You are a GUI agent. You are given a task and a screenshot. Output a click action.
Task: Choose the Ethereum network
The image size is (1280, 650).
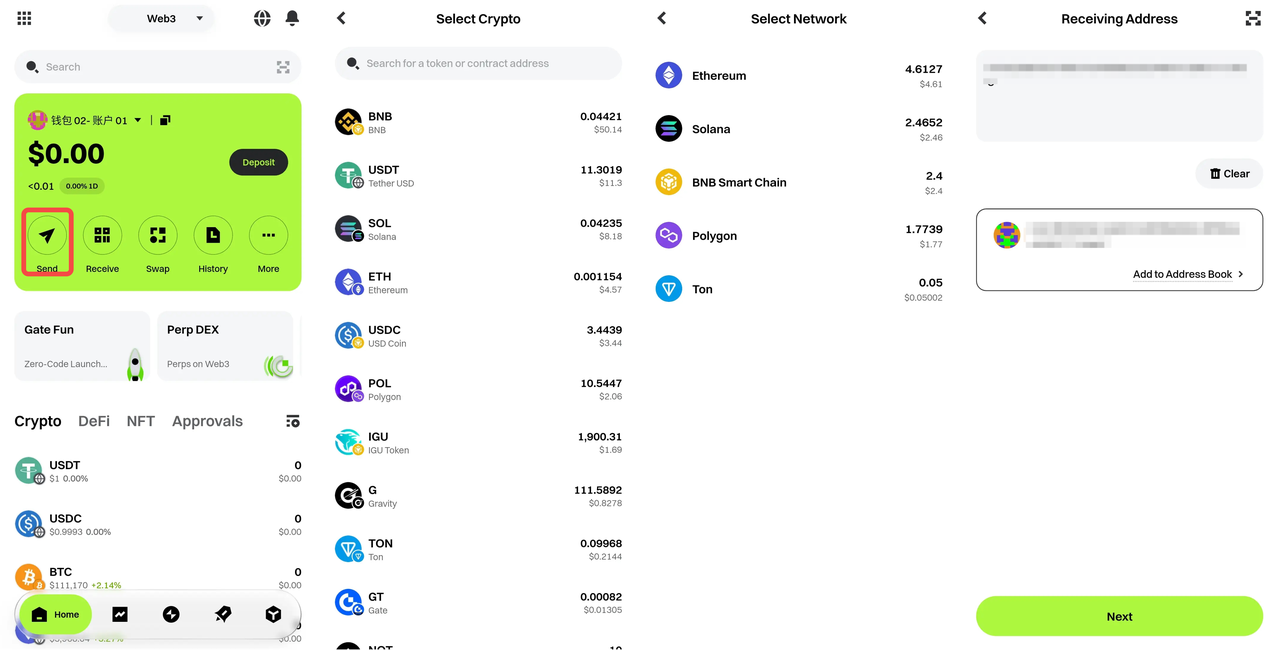click(798, 76)
